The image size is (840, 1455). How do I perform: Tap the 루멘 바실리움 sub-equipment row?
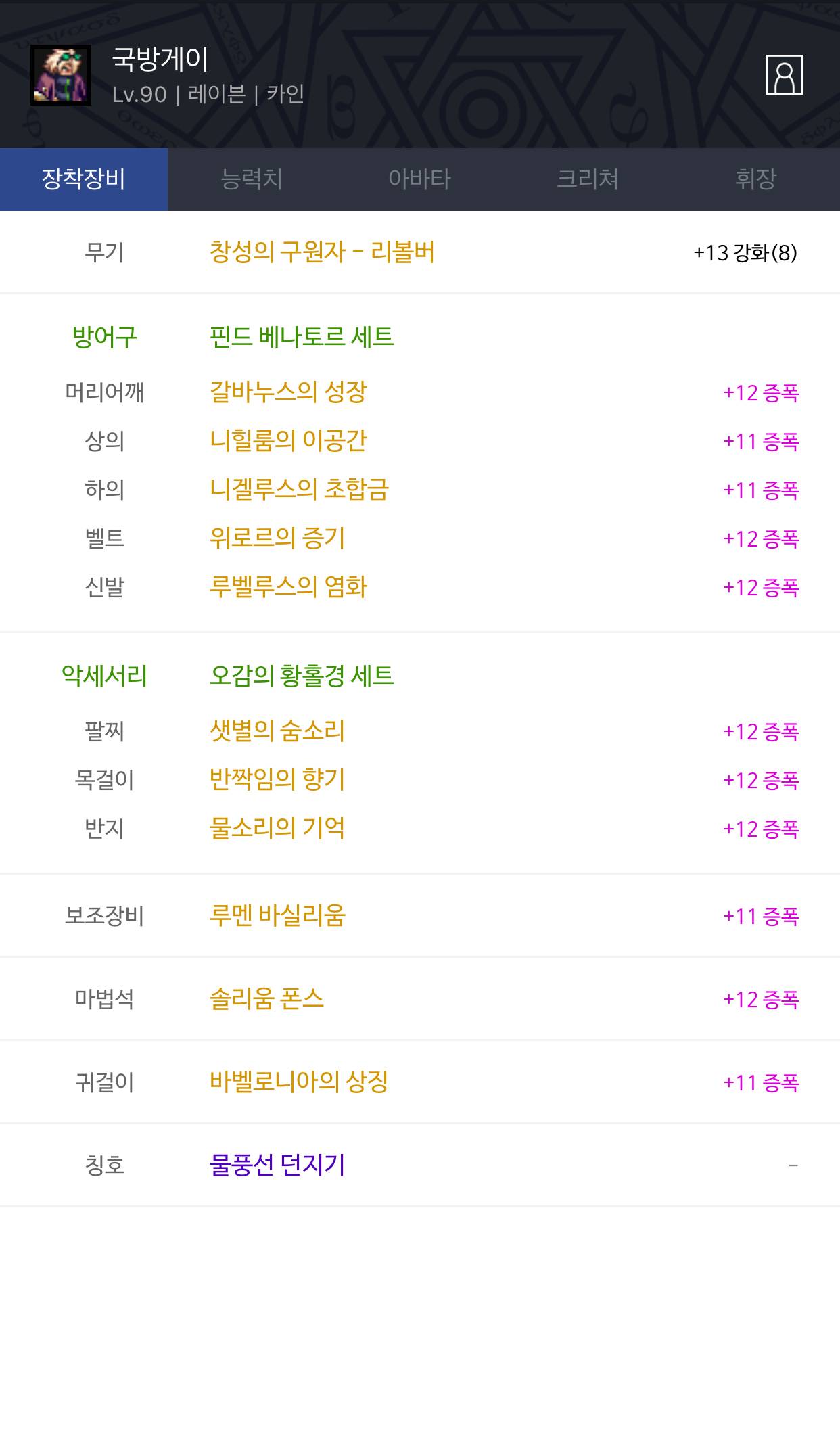(277, 916)
